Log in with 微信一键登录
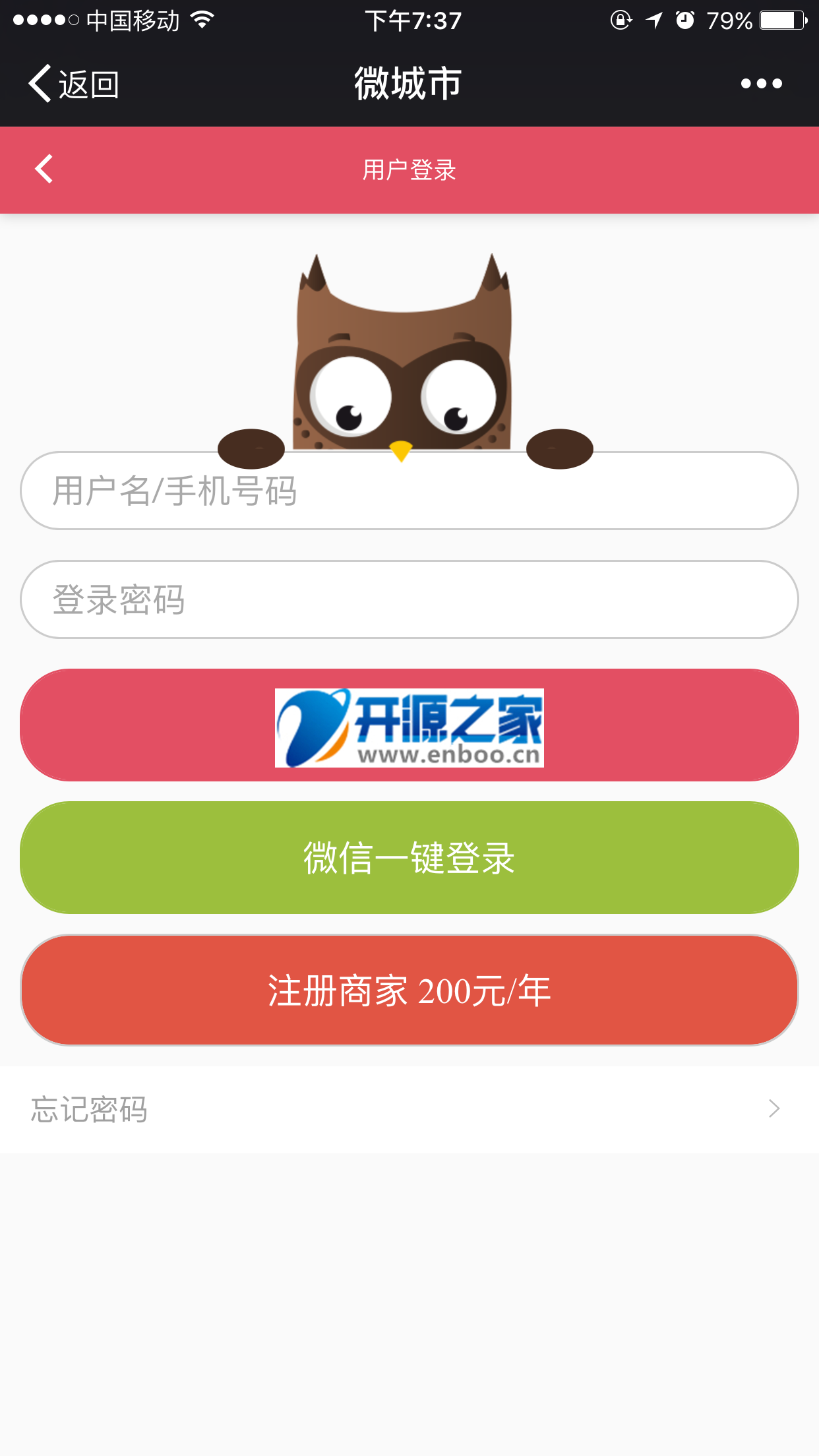 click(x=409, y=858)
